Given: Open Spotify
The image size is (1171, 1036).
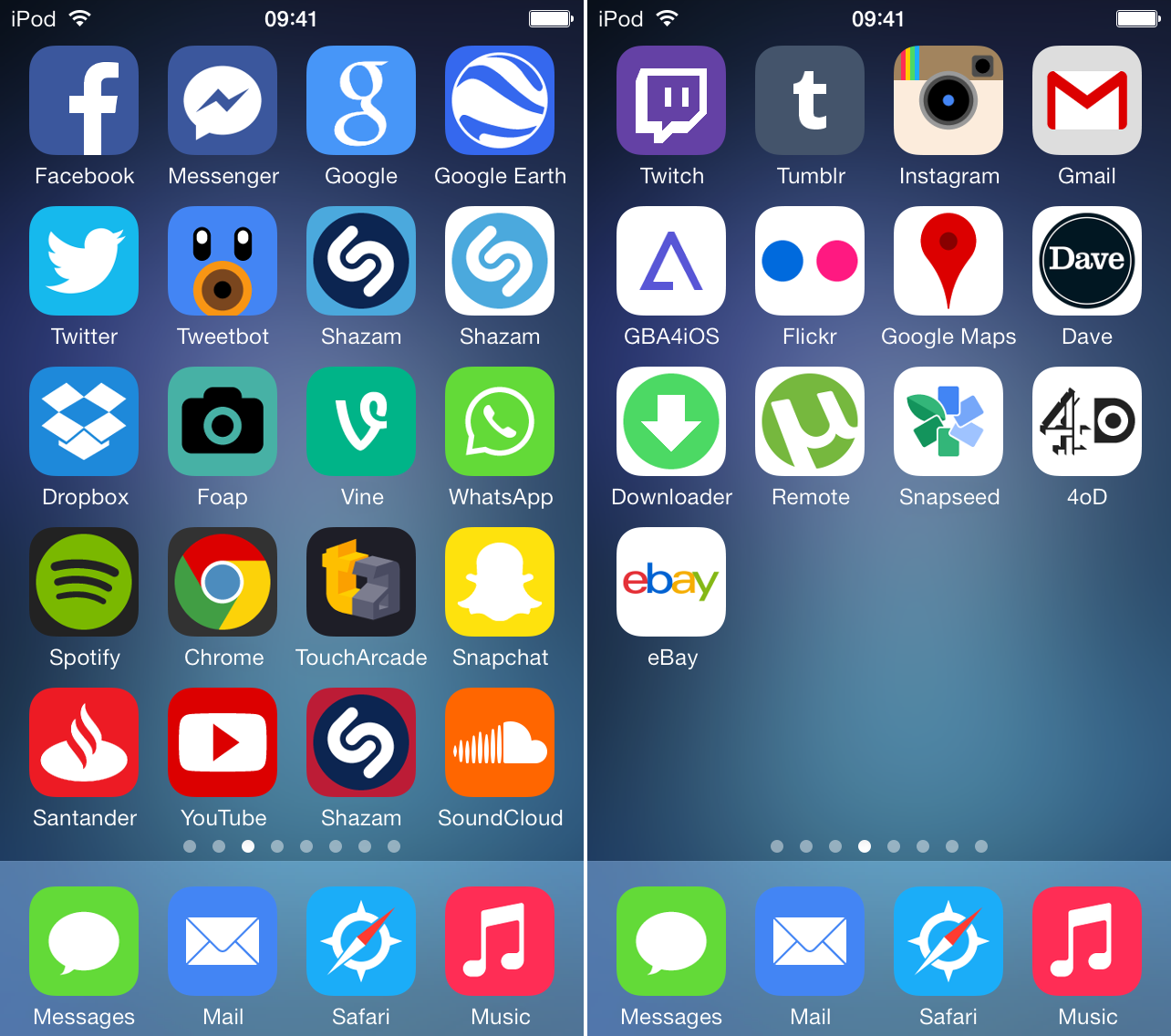Looking at the screenshot, I should point(84,582).
